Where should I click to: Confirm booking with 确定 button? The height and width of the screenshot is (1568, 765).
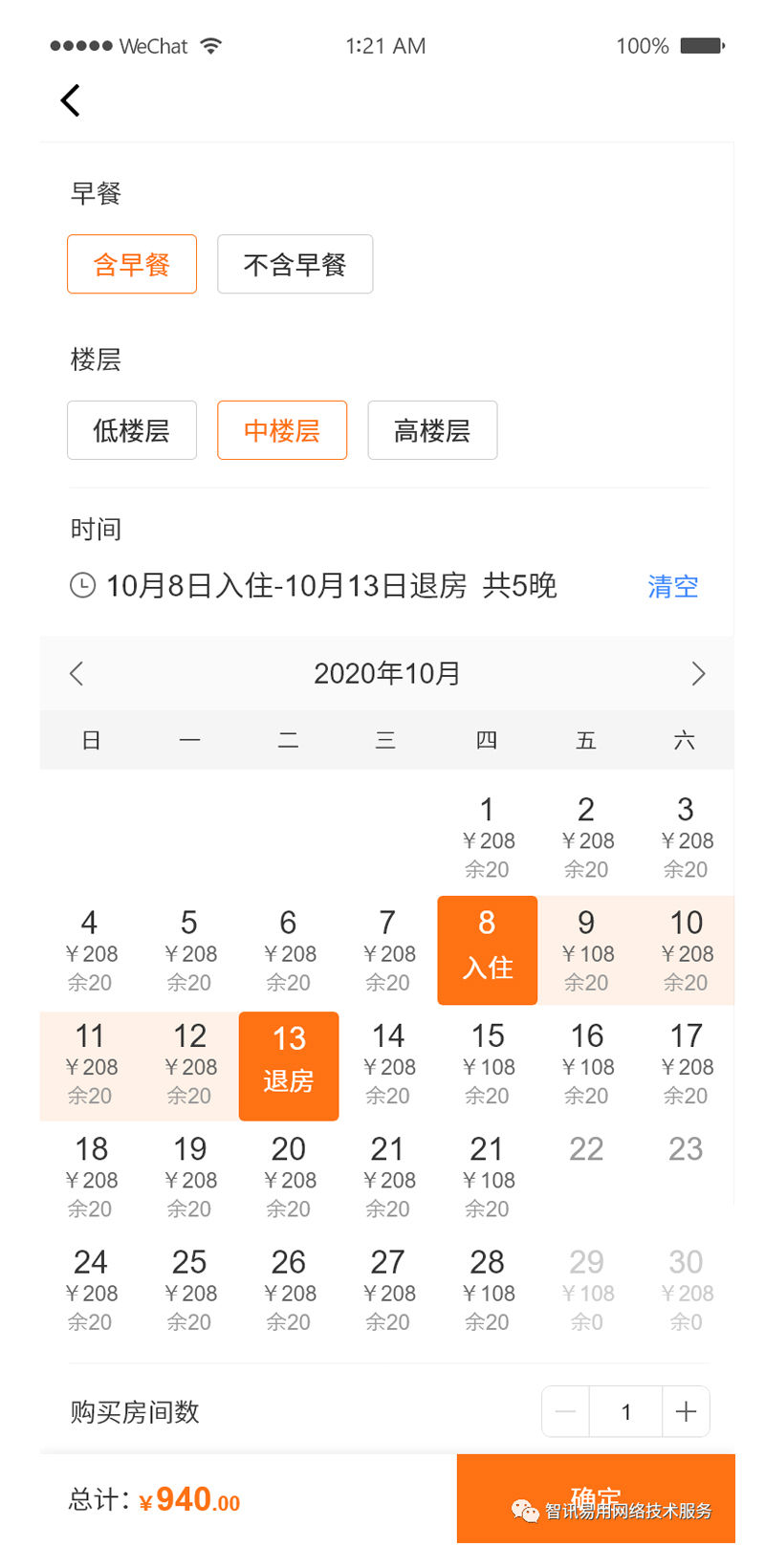[x=595, y=1498]
